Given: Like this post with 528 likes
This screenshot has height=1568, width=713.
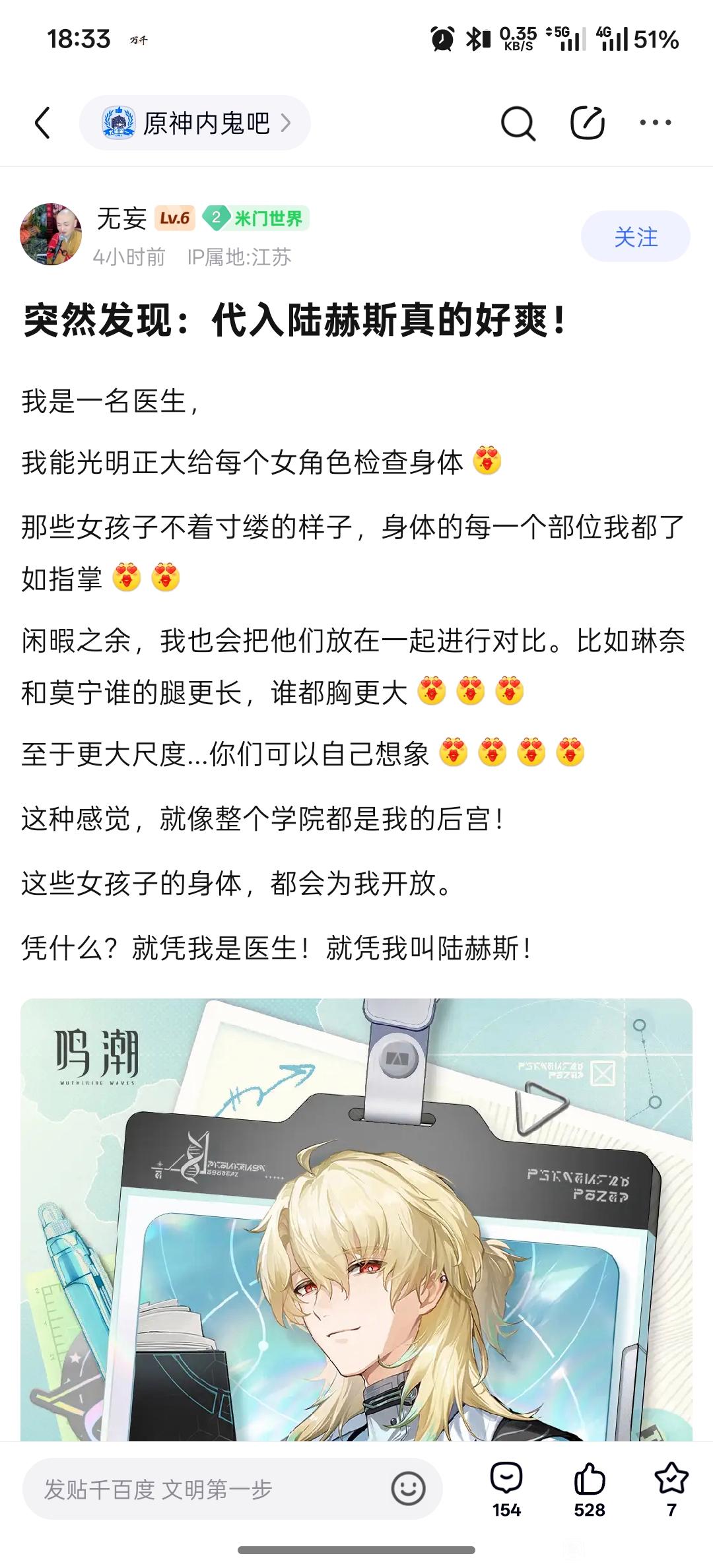Looking at the screenshot, I should pos(589,1489).
